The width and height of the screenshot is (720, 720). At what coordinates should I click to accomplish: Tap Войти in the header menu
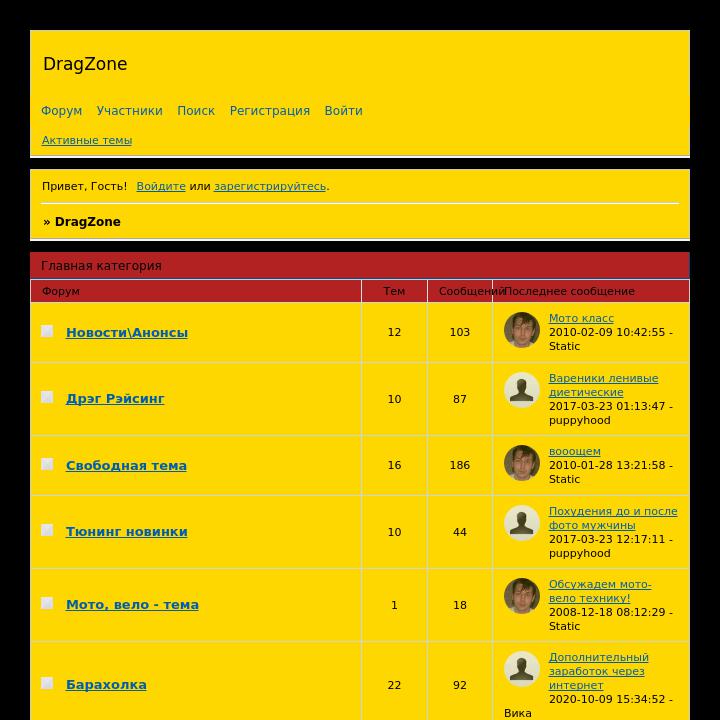[343, 111]
